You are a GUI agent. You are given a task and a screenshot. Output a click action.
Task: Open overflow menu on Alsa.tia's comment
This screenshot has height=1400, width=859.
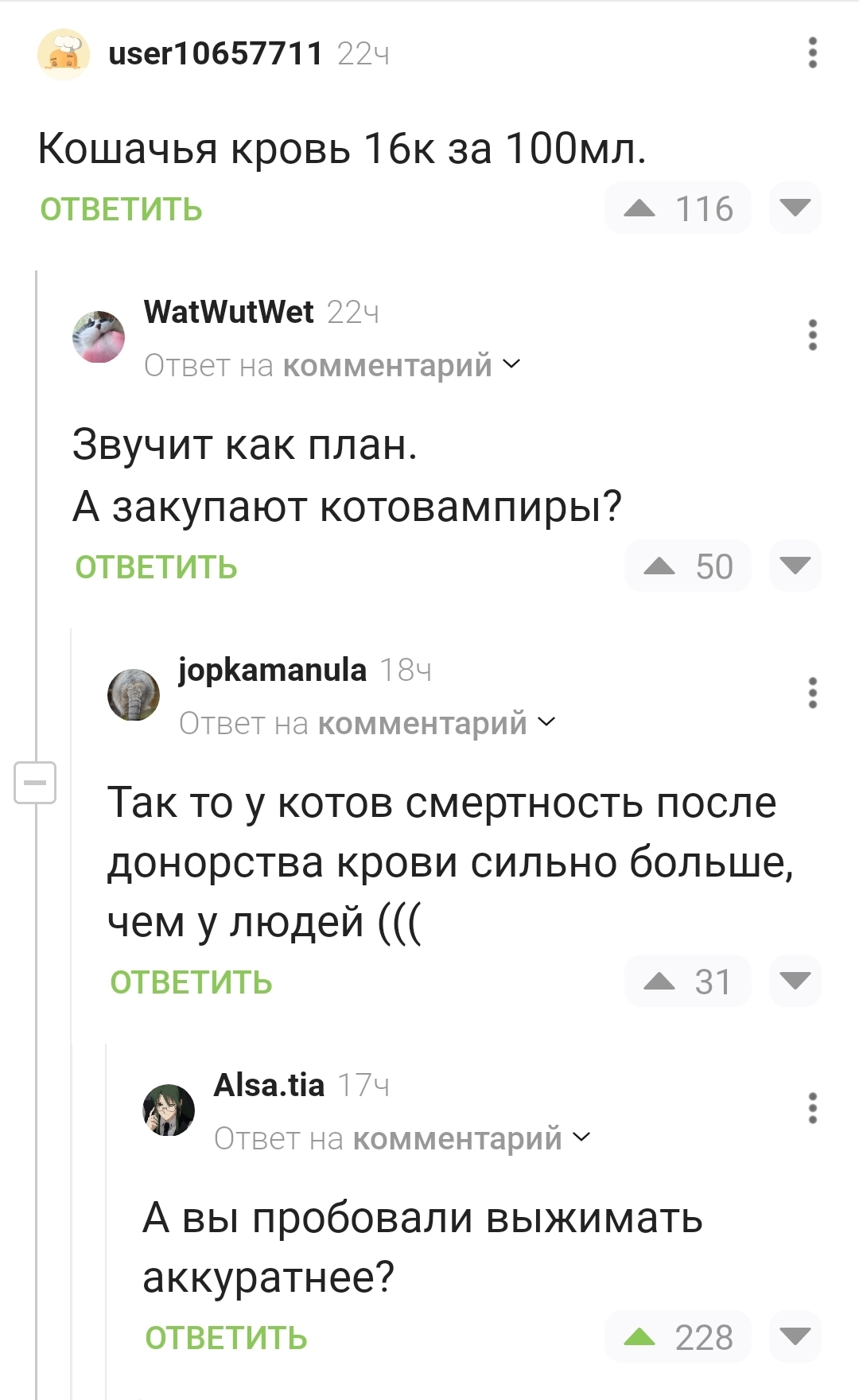[x=812, y=1108]
